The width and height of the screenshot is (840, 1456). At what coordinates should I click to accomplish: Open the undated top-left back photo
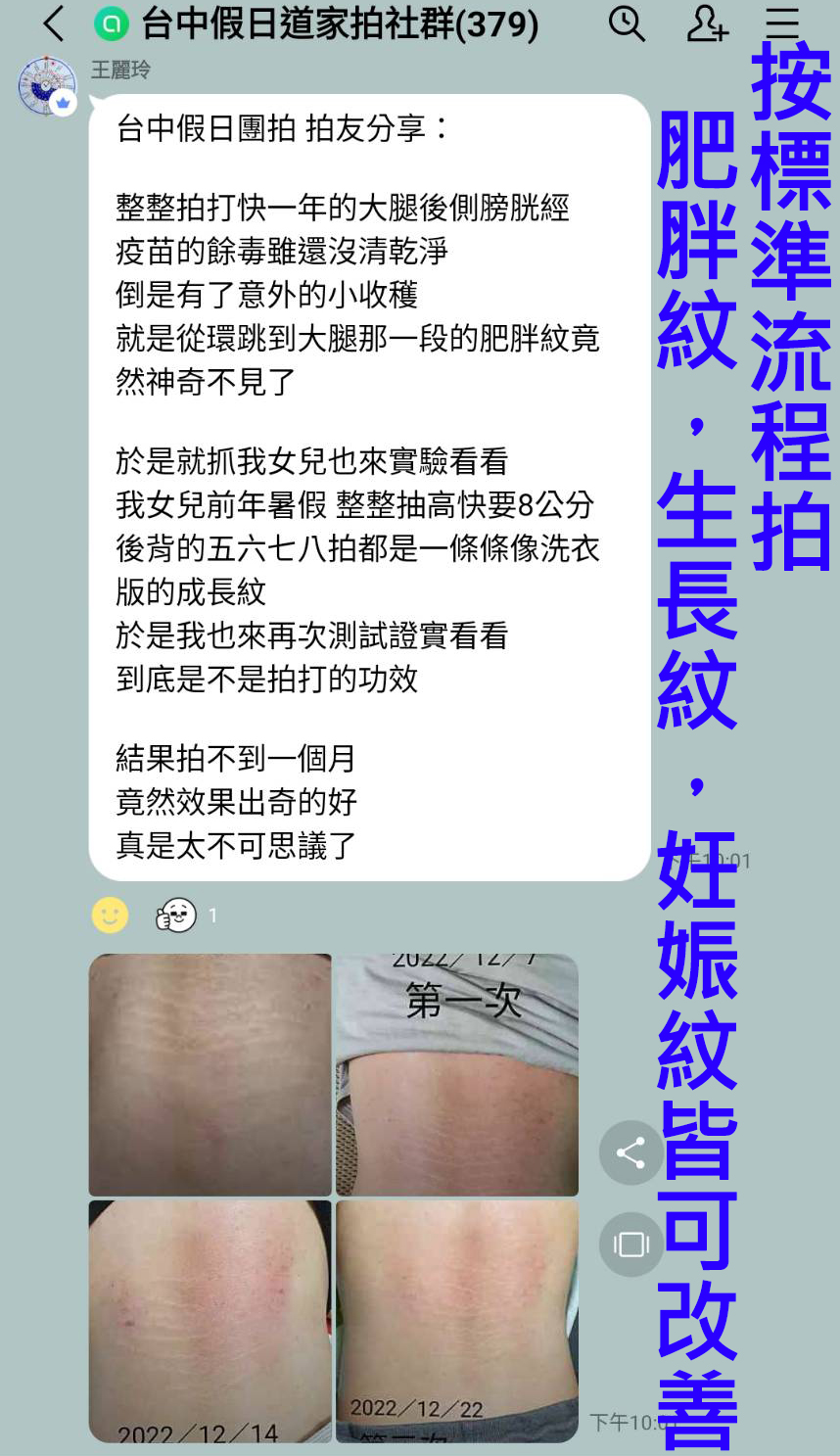pyautogui.click(x=210, y=1074)
